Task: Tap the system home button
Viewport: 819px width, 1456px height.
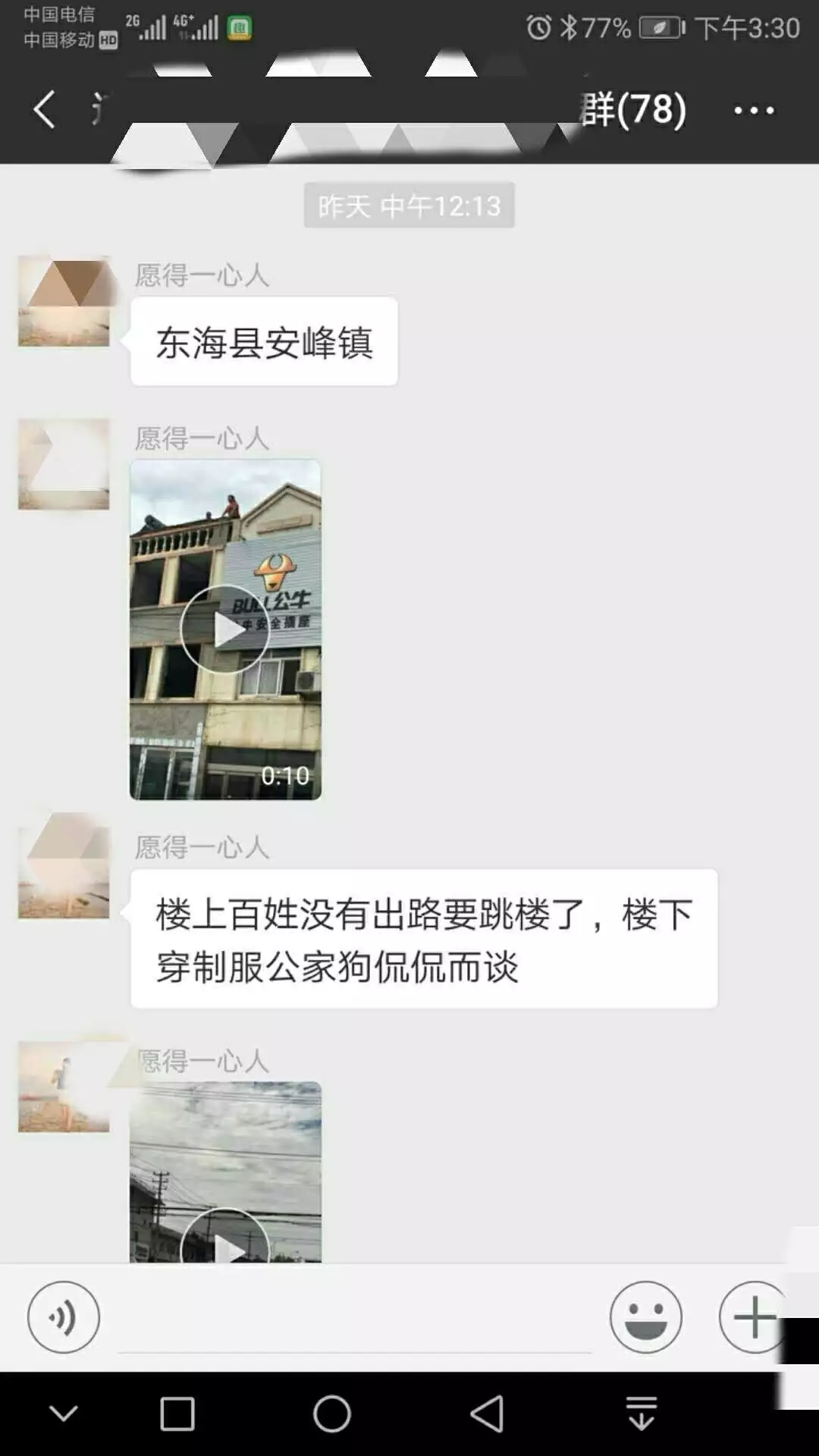Action: 332,1414
